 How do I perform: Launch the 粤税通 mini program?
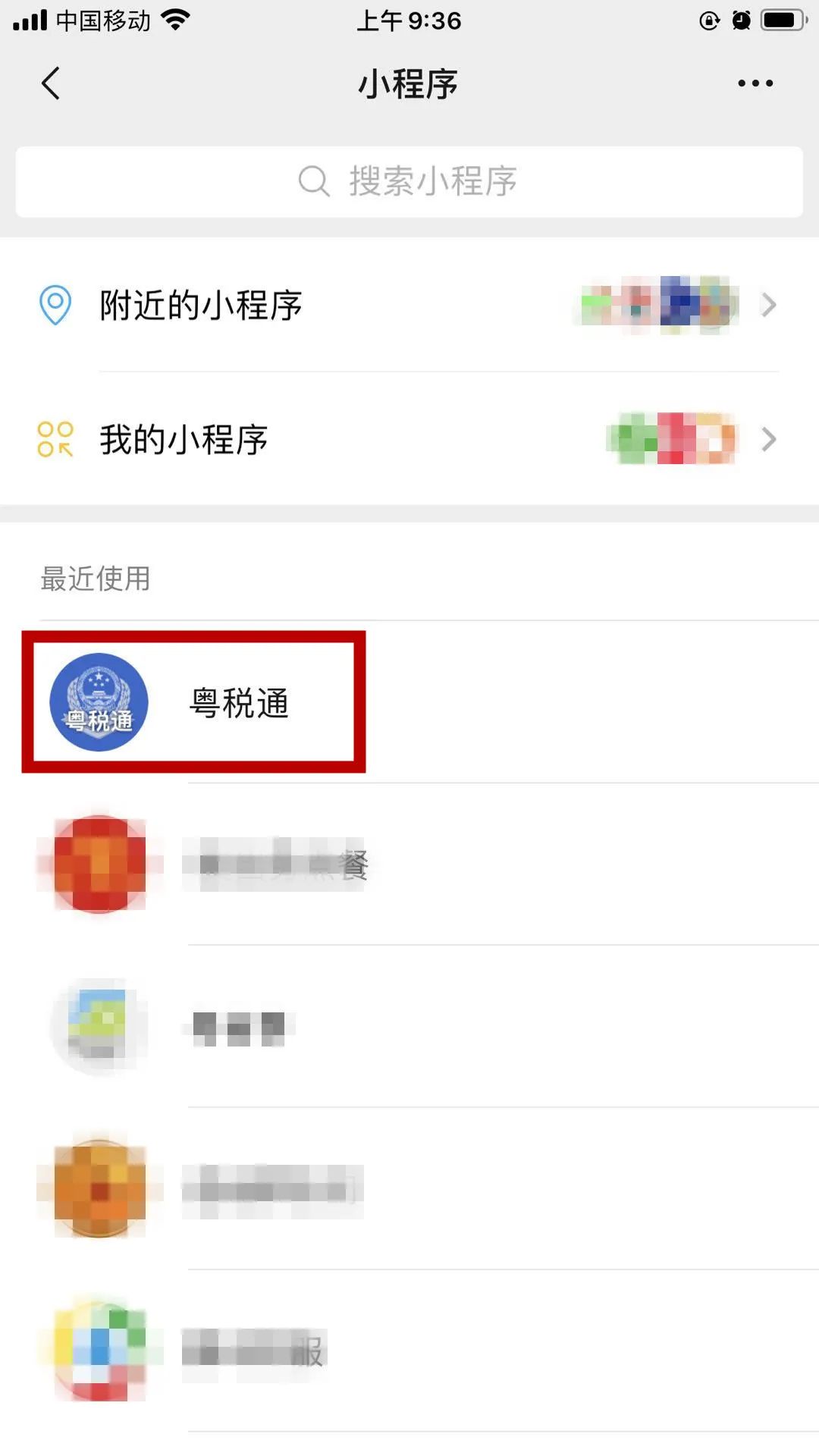click(409, 702)
